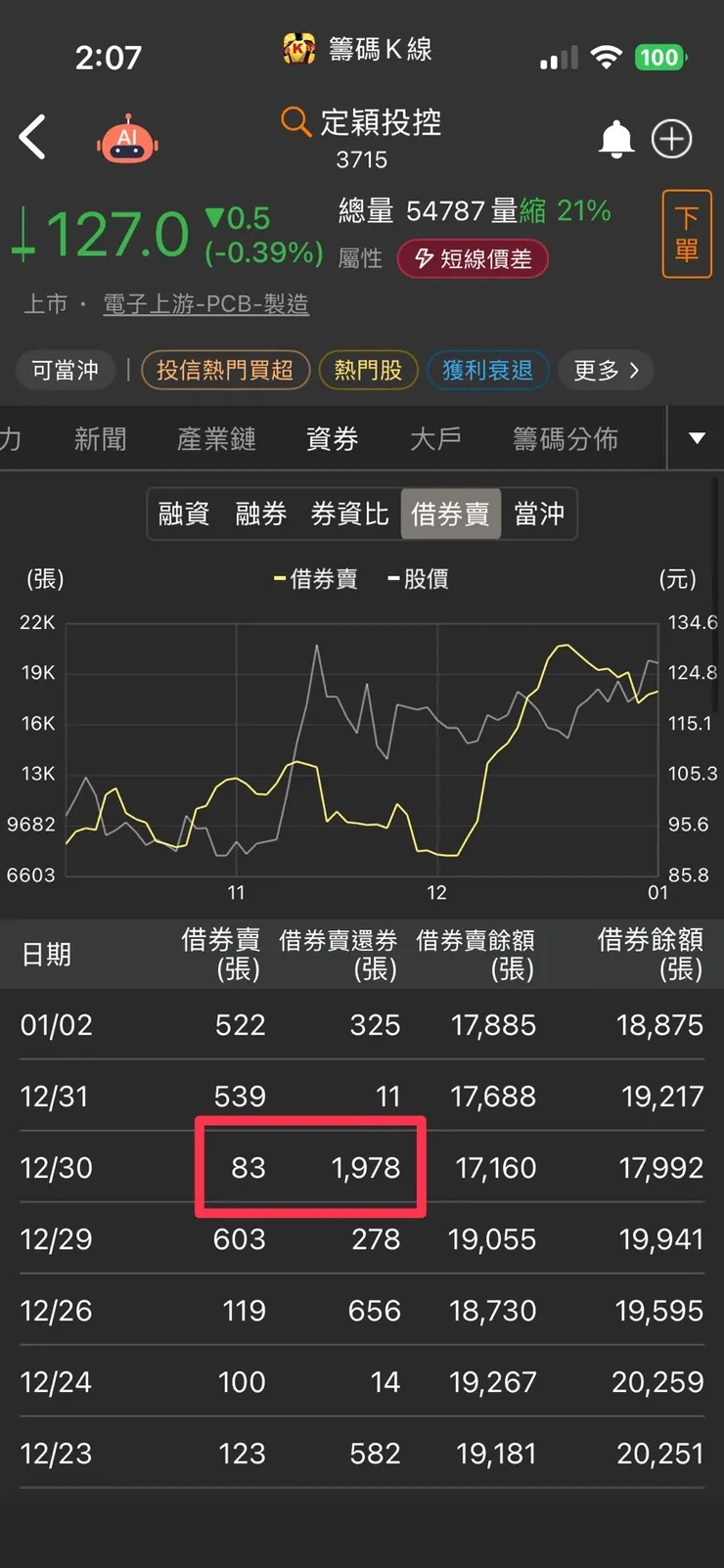Tap the green battery indicator

659,57
